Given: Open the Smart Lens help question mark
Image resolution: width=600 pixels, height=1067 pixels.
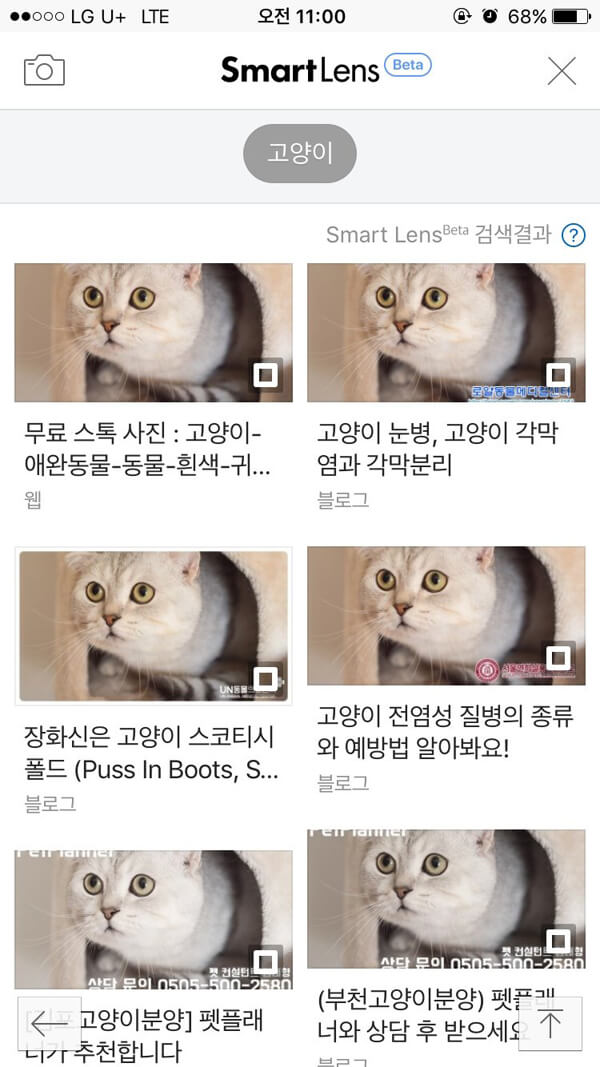Looking at the screenshot, I should tap(573, 235).
